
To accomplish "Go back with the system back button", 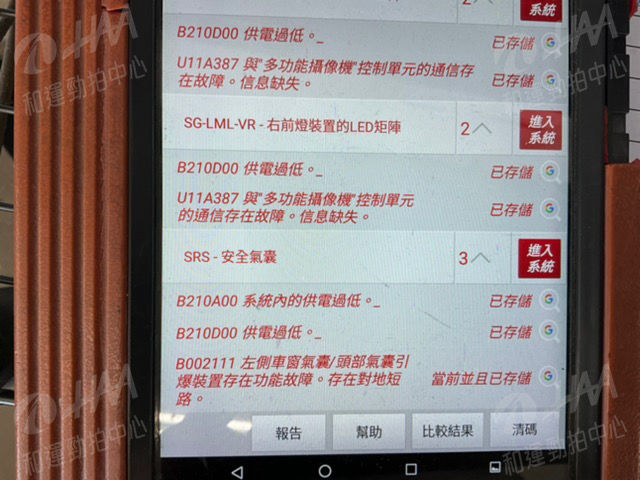I will coord(236,469).
